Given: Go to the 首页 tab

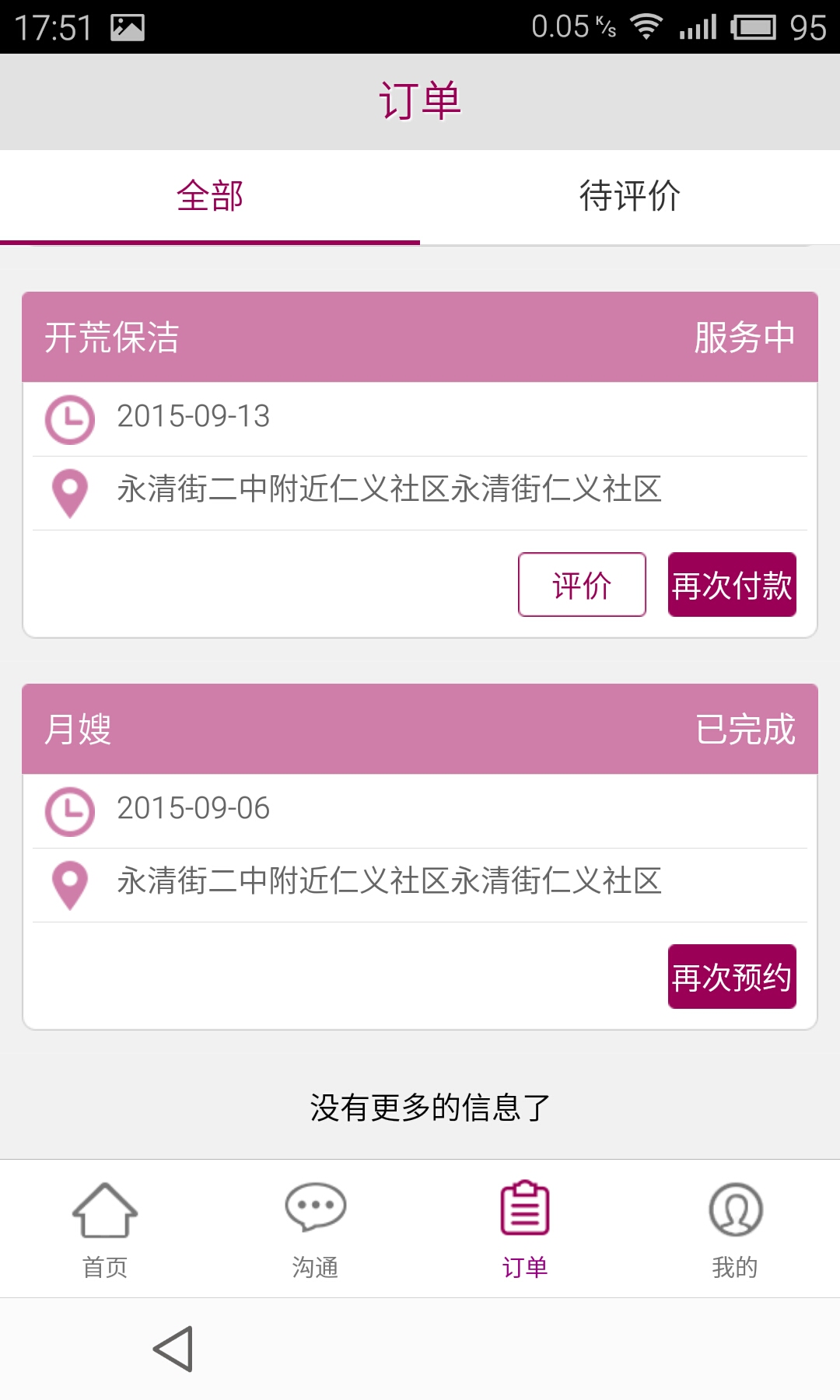Looking at the screenshot, I should click(x=105, y=1229).
